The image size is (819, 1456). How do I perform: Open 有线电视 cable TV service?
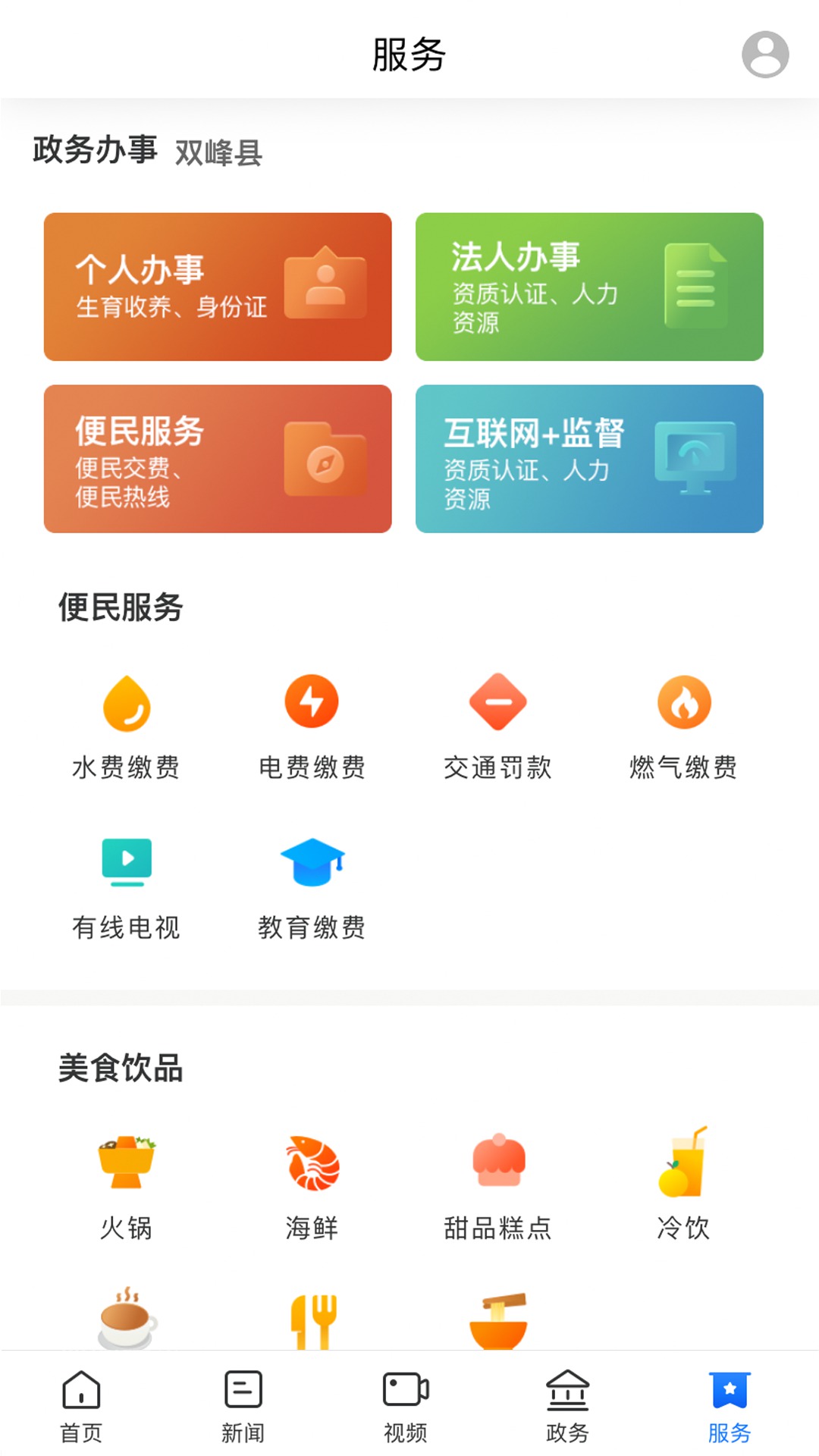pyautogui.click(x=127, y=887)
